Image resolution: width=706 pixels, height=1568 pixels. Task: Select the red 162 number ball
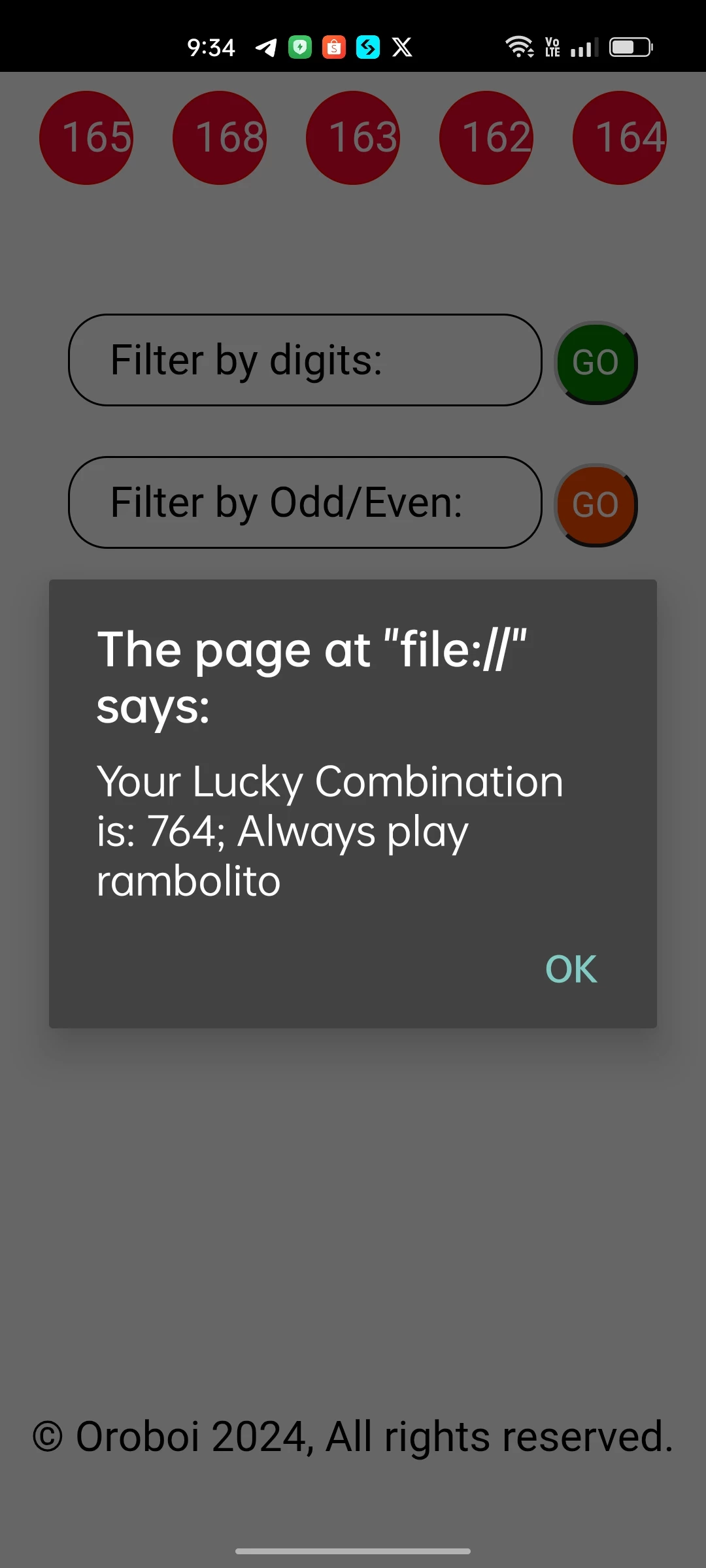pyautogui.click(x=486, y=138)
